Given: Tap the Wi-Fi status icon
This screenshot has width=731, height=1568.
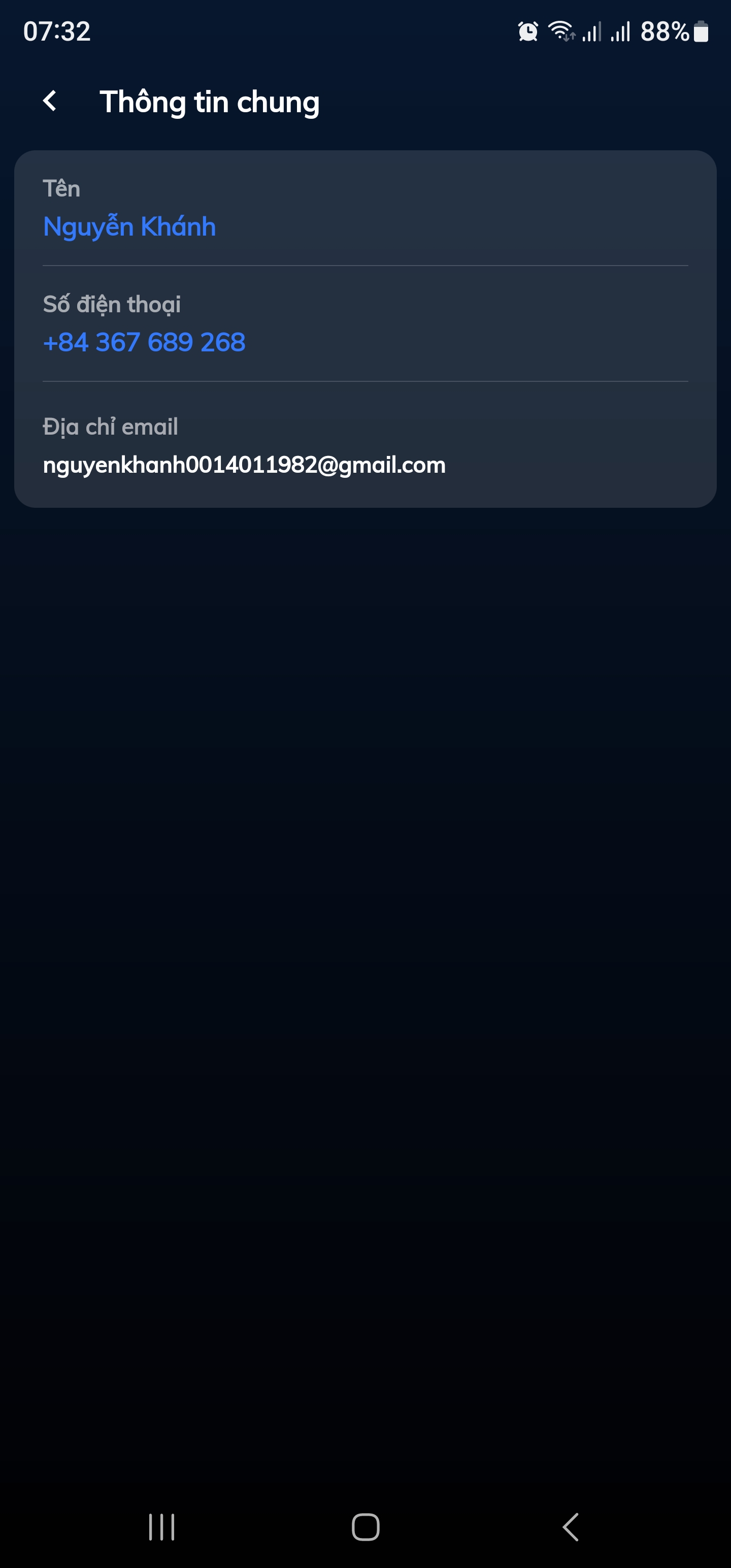Looking at the screenshot, I should pos(560,30).
